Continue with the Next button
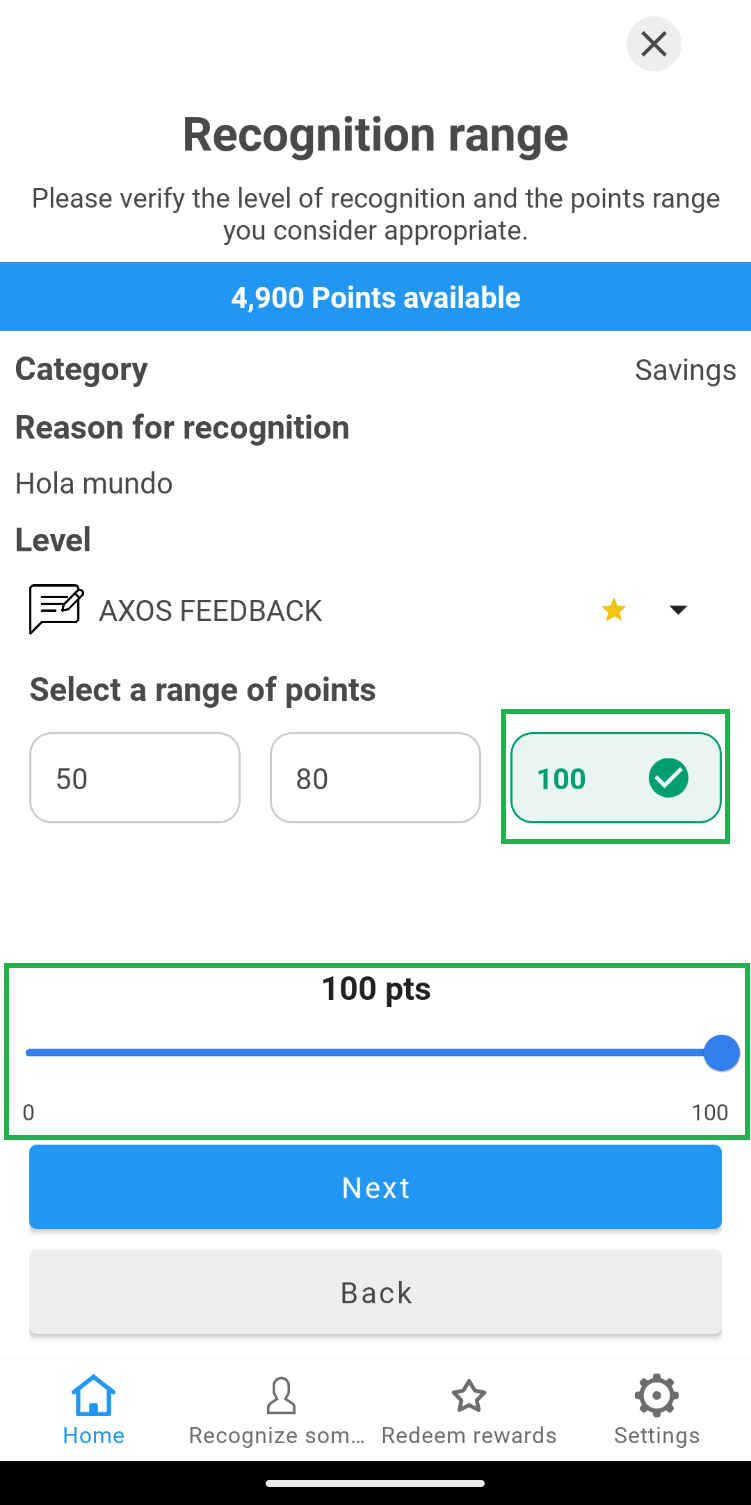Viewport: 751px width, 1505px height. 375,1187
